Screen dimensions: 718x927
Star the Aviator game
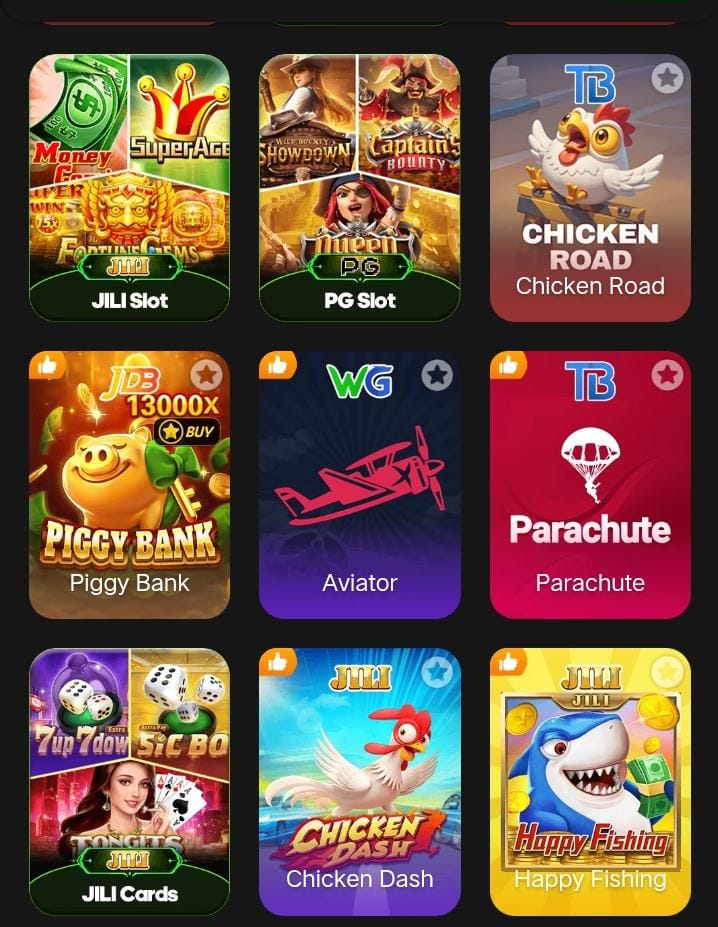pyautogui.click(x=437, y=375)
